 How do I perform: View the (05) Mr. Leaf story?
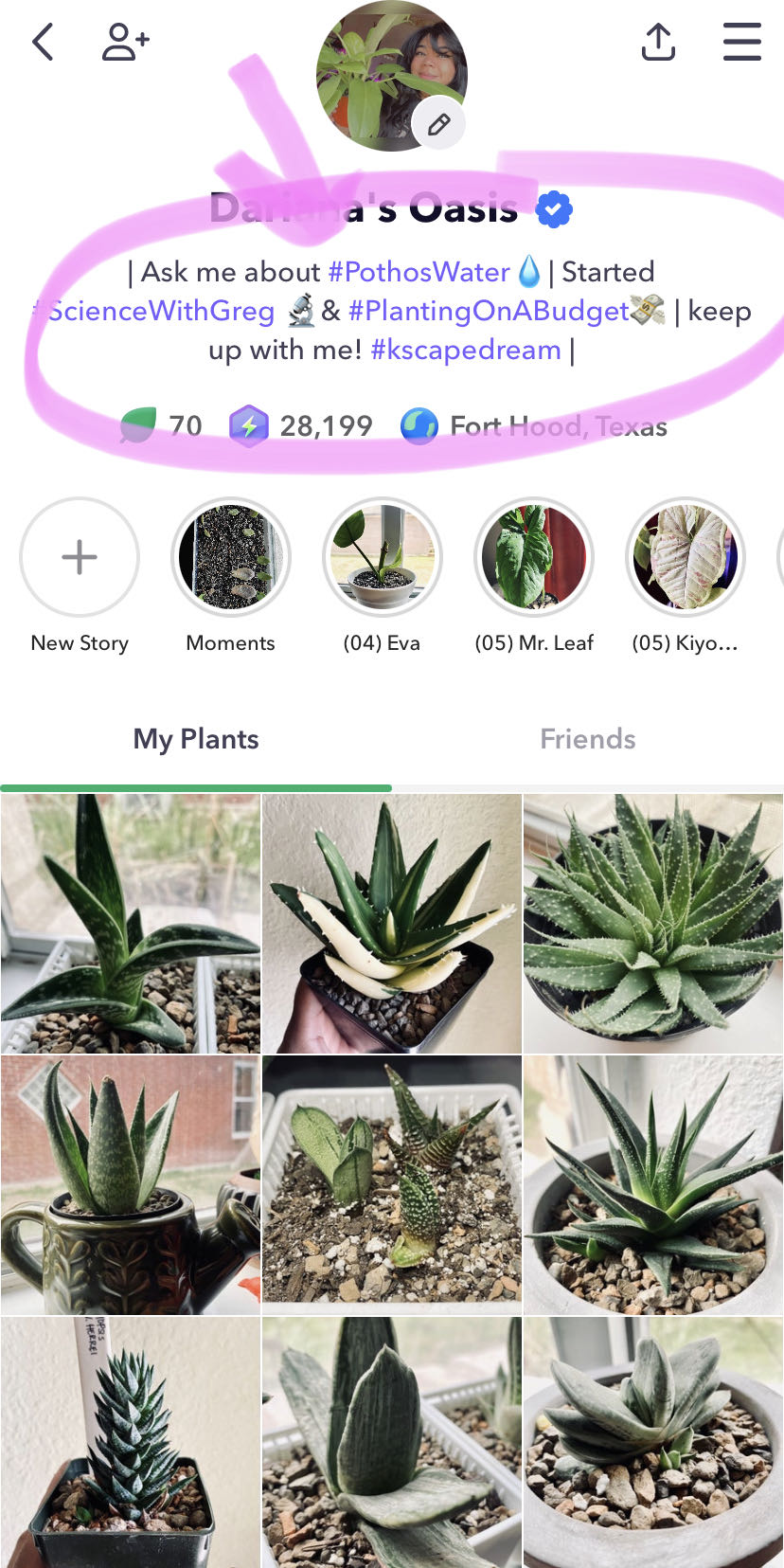coord(533,557)
